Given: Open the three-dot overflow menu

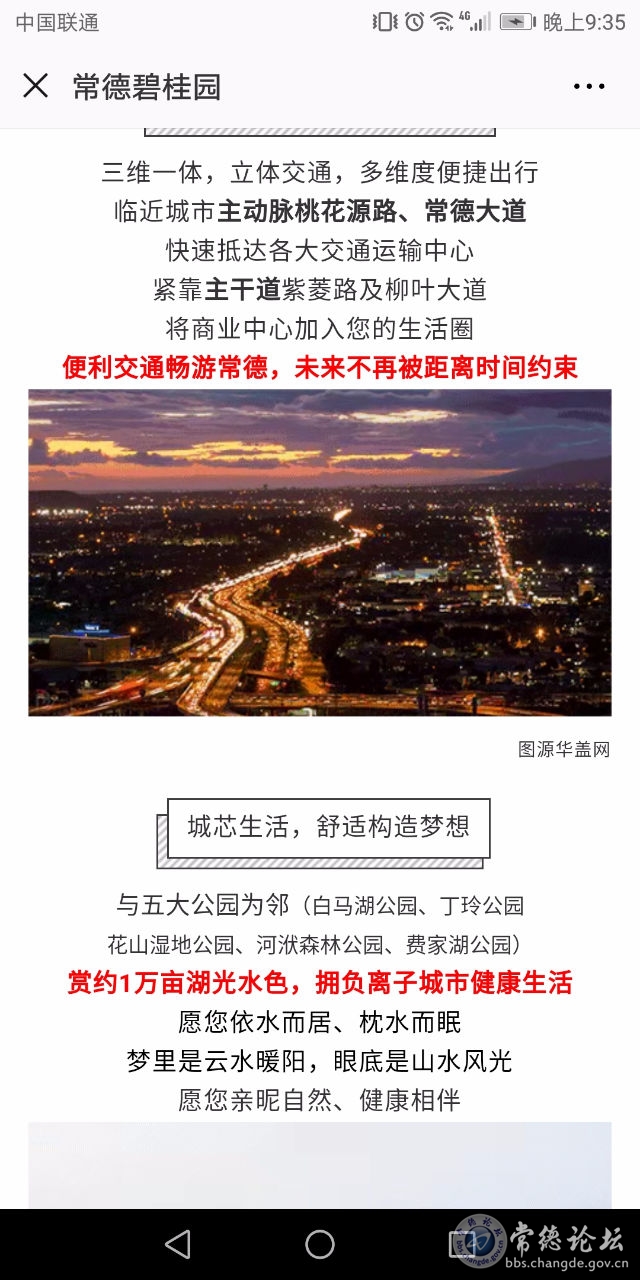Looking at the screenshot, I should 589,87.
